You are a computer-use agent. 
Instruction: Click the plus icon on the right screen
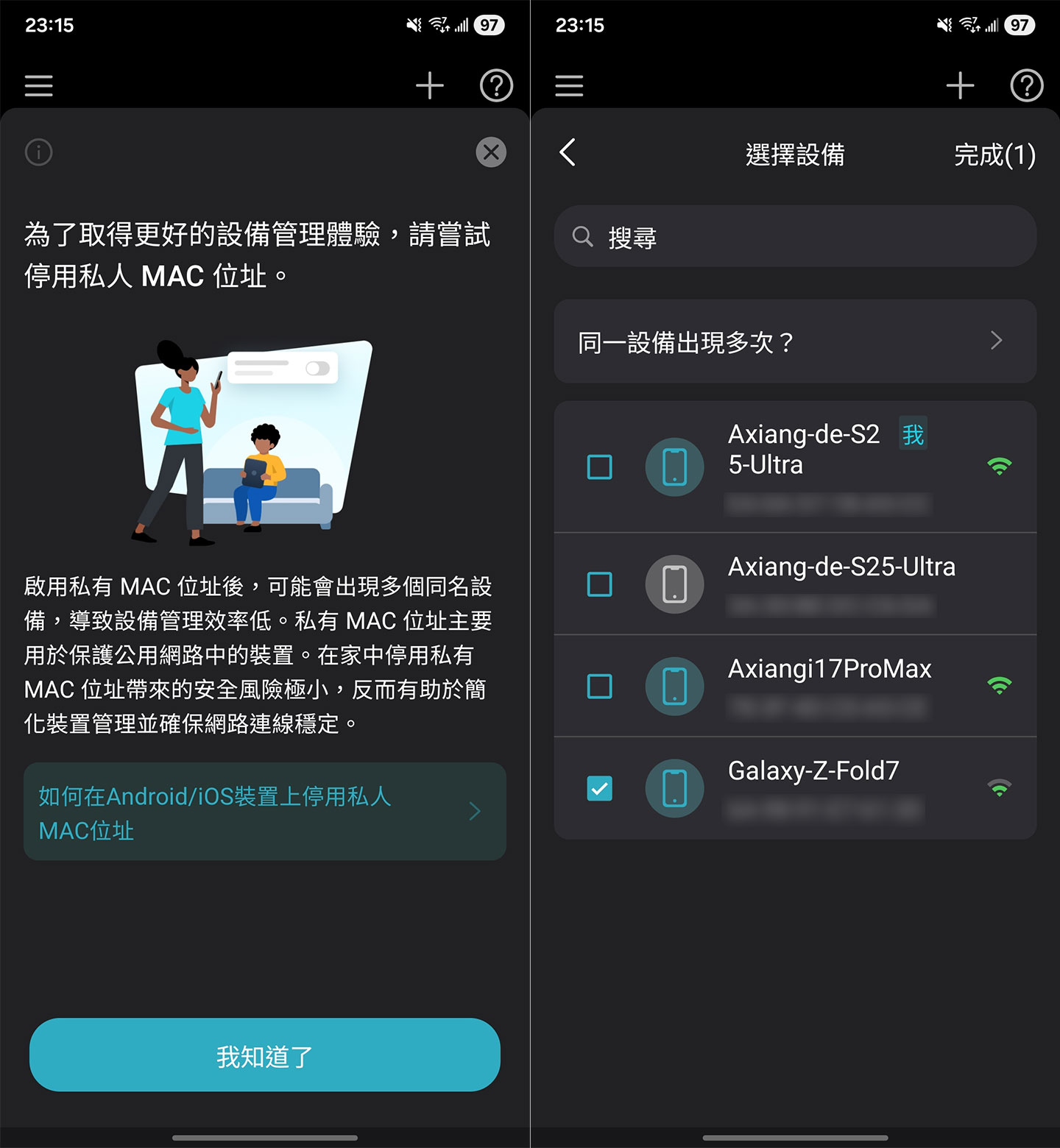(x=960, y=85)
